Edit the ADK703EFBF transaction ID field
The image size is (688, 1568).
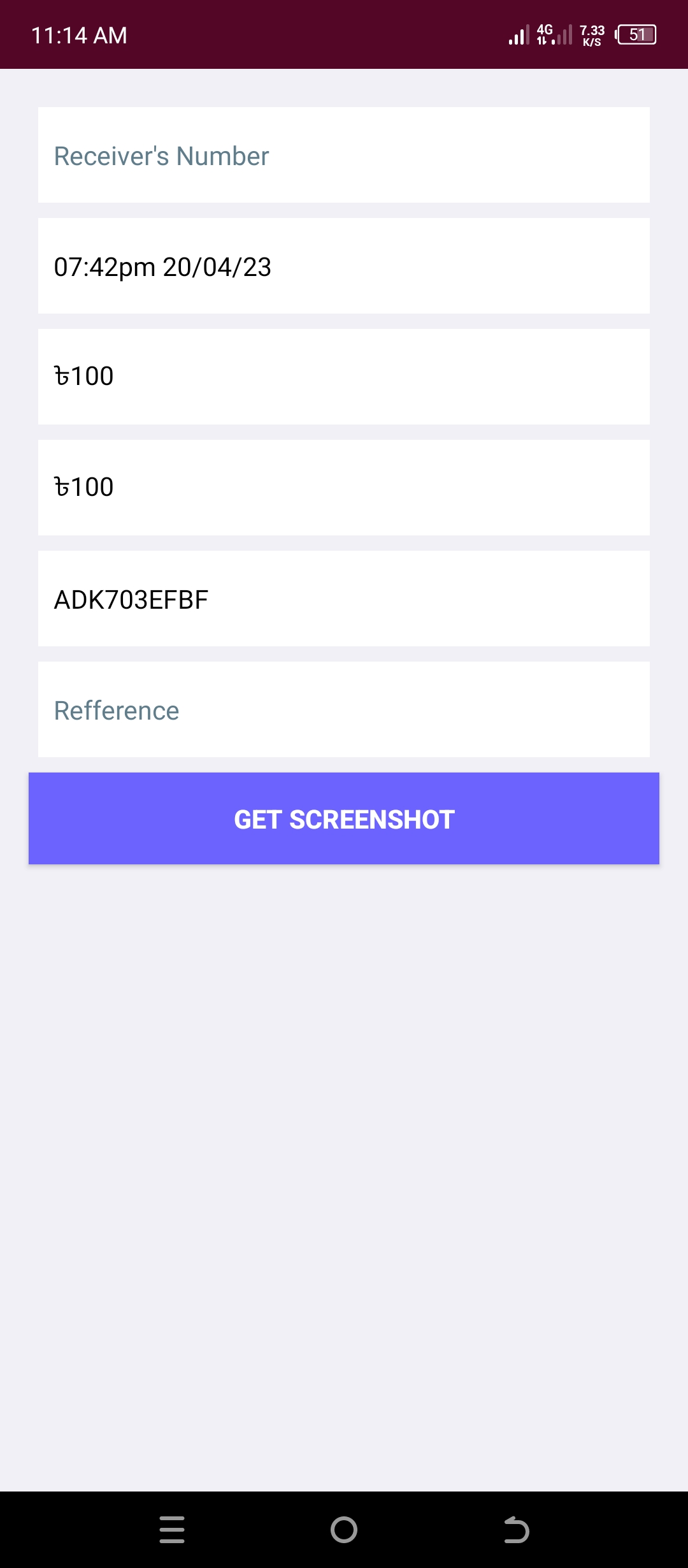coord(344,599)
